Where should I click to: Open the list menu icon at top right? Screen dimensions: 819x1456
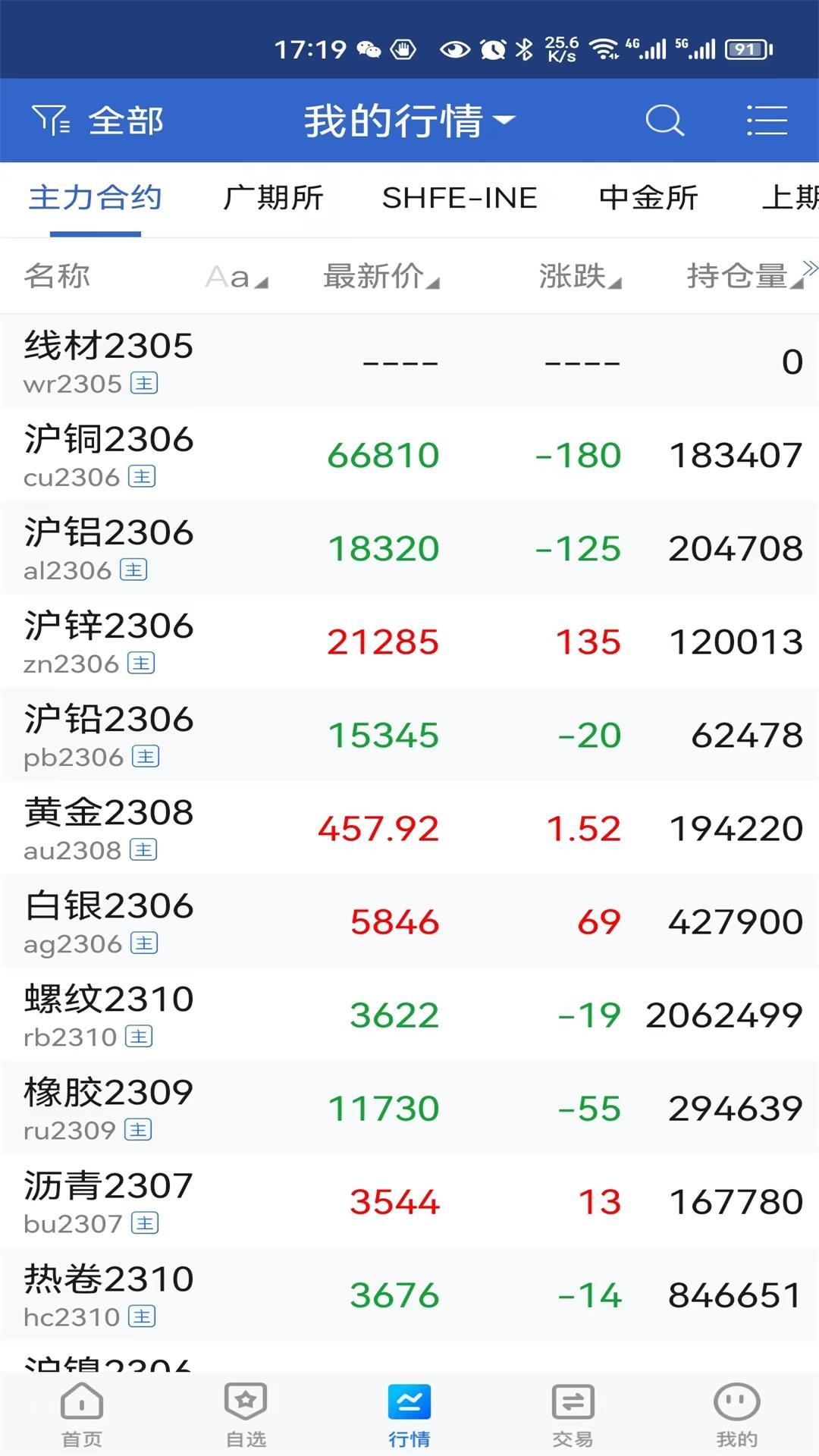[767, 119]
